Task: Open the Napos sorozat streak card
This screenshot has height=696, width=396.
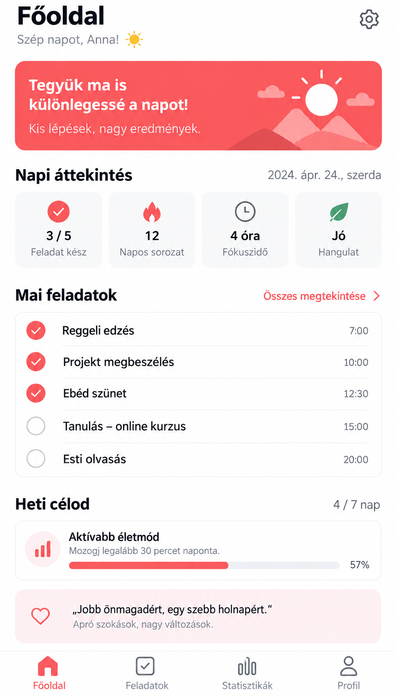Action: (152, 230)
